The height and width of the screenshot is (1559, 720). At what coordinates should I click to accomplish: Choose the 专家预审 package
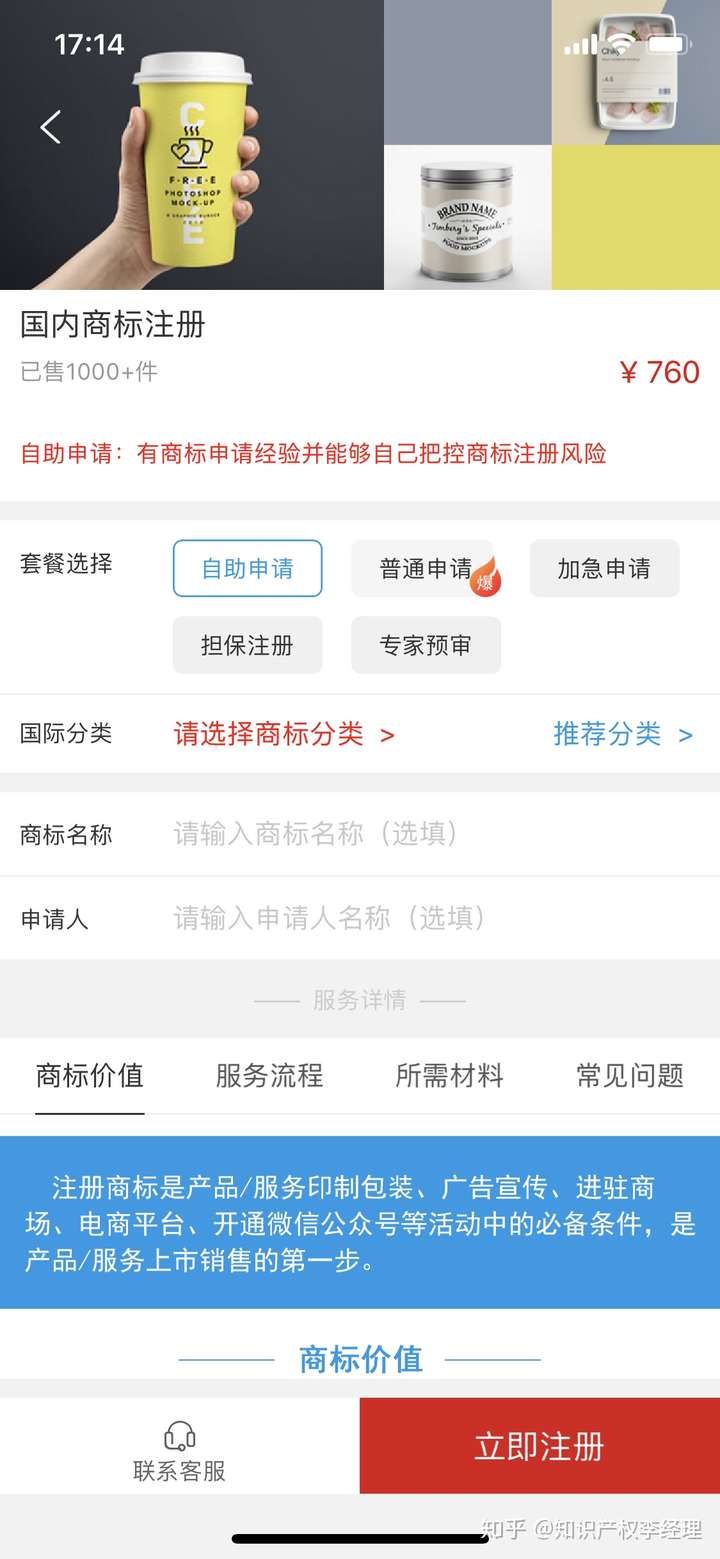pos(425,645)
